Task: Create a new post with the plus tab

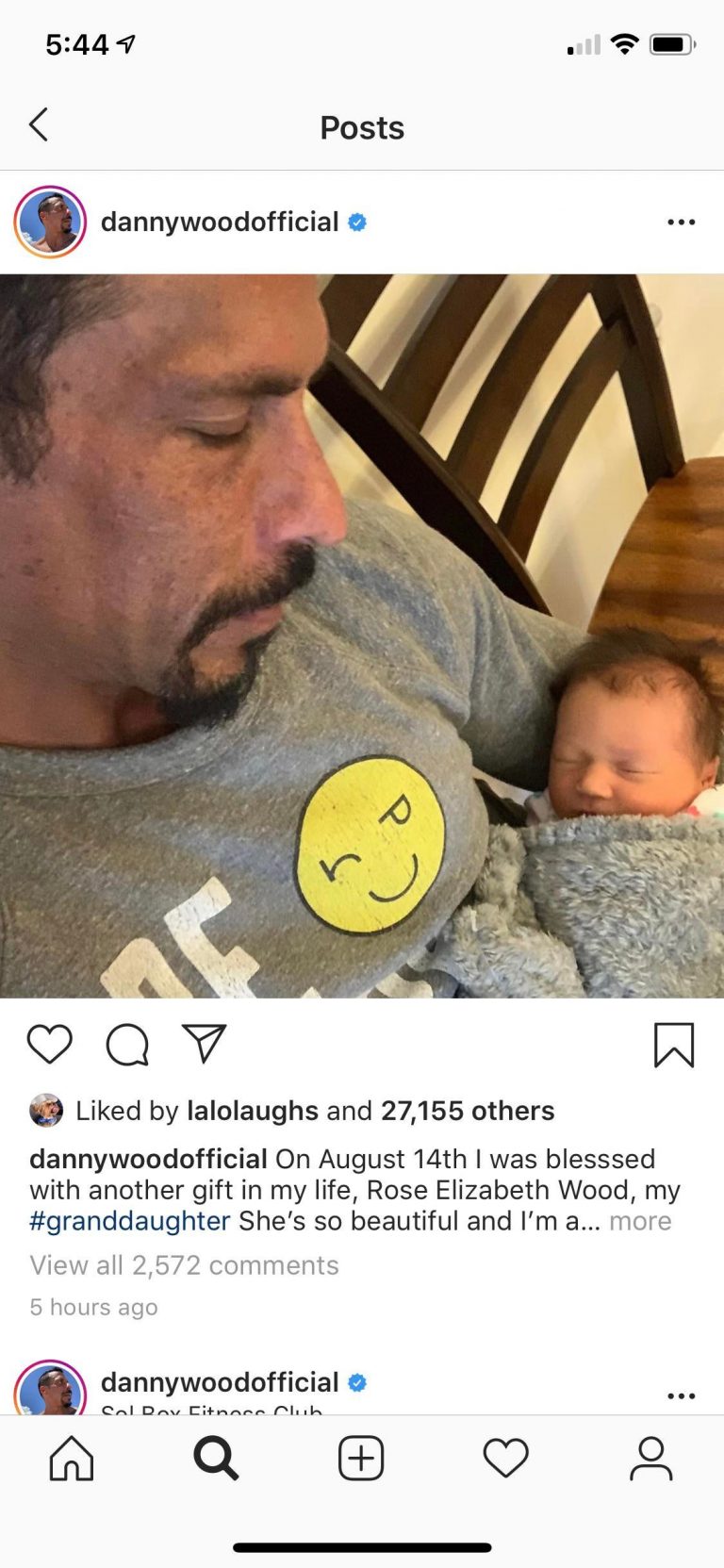Action: (361, 1459)
